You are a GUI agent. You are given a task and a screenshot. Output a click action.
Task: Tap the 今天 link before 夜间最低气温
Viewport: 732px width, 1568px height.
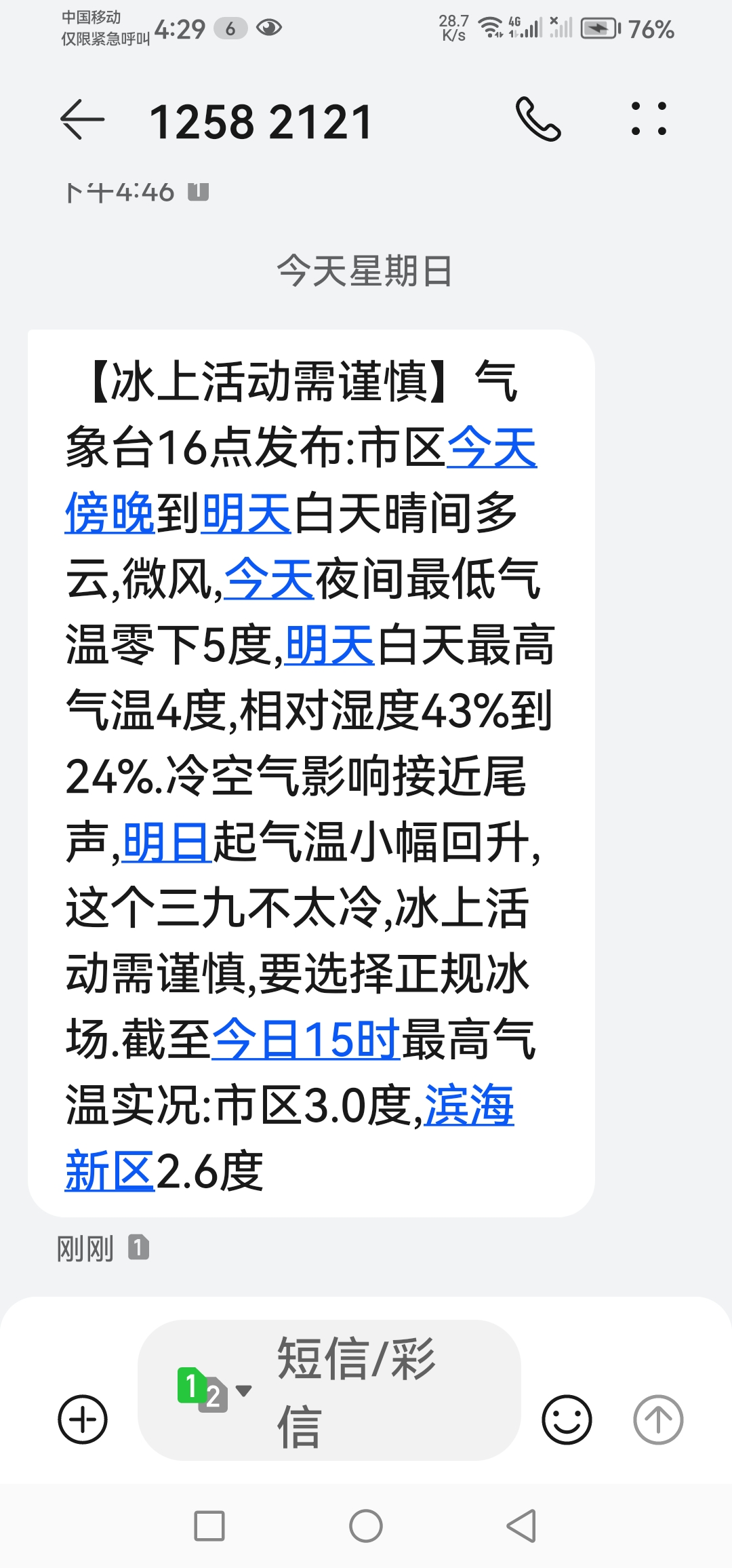coord(268,580)
